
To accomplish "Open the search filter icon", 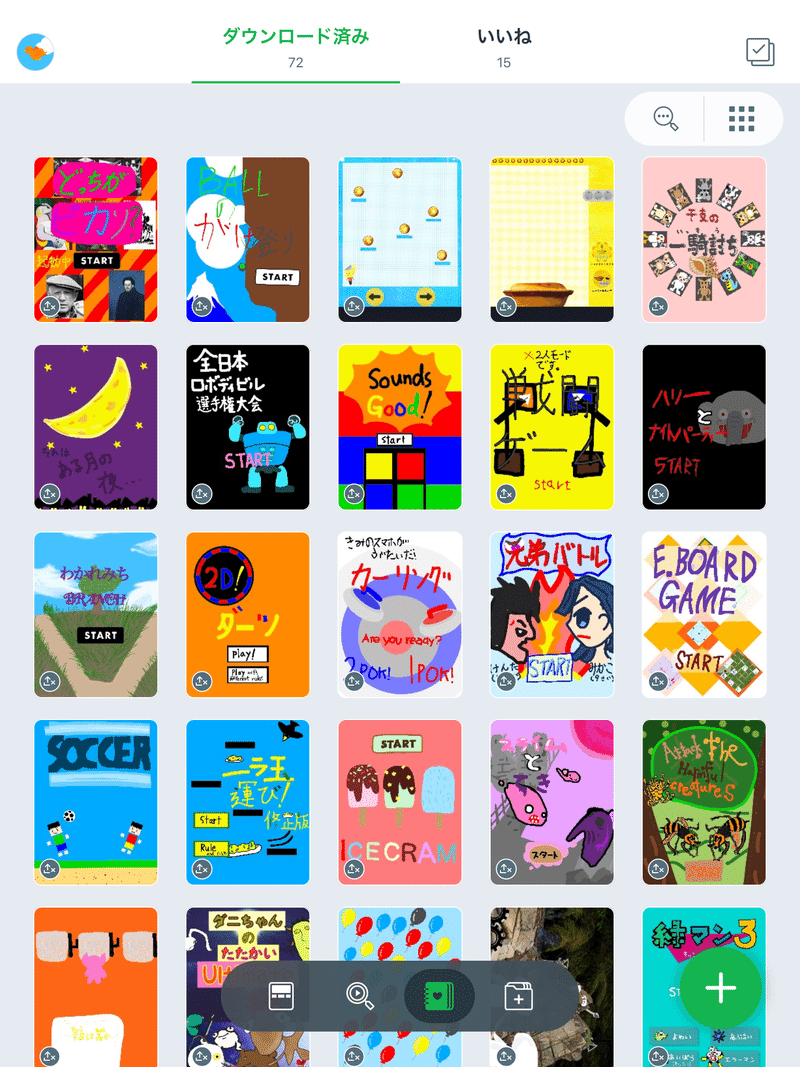I will point(666,119).
